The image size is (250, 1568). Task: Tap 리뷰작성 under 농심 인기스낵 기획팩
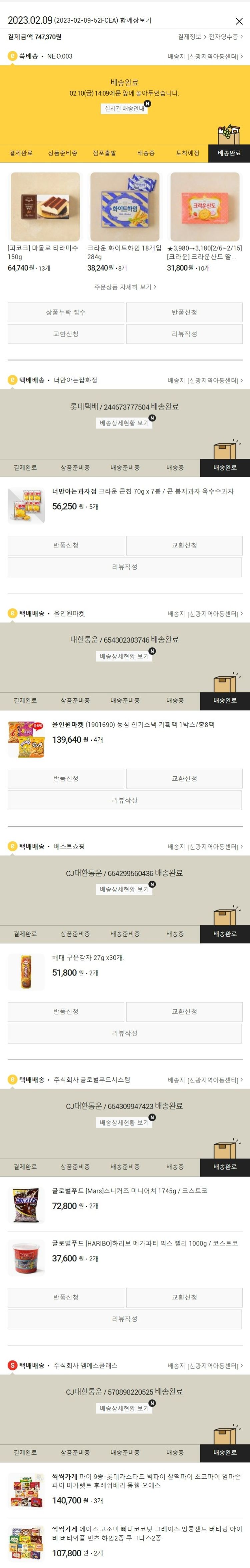pyautogui.click(x=125, y=800)
